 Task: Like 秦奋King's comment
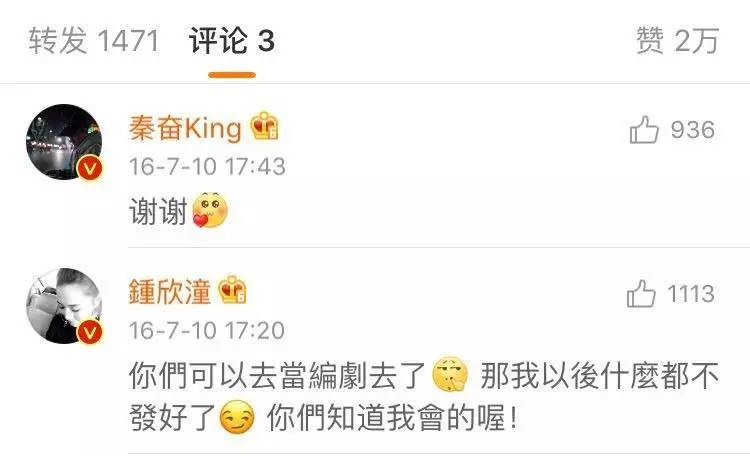point(646,130)
